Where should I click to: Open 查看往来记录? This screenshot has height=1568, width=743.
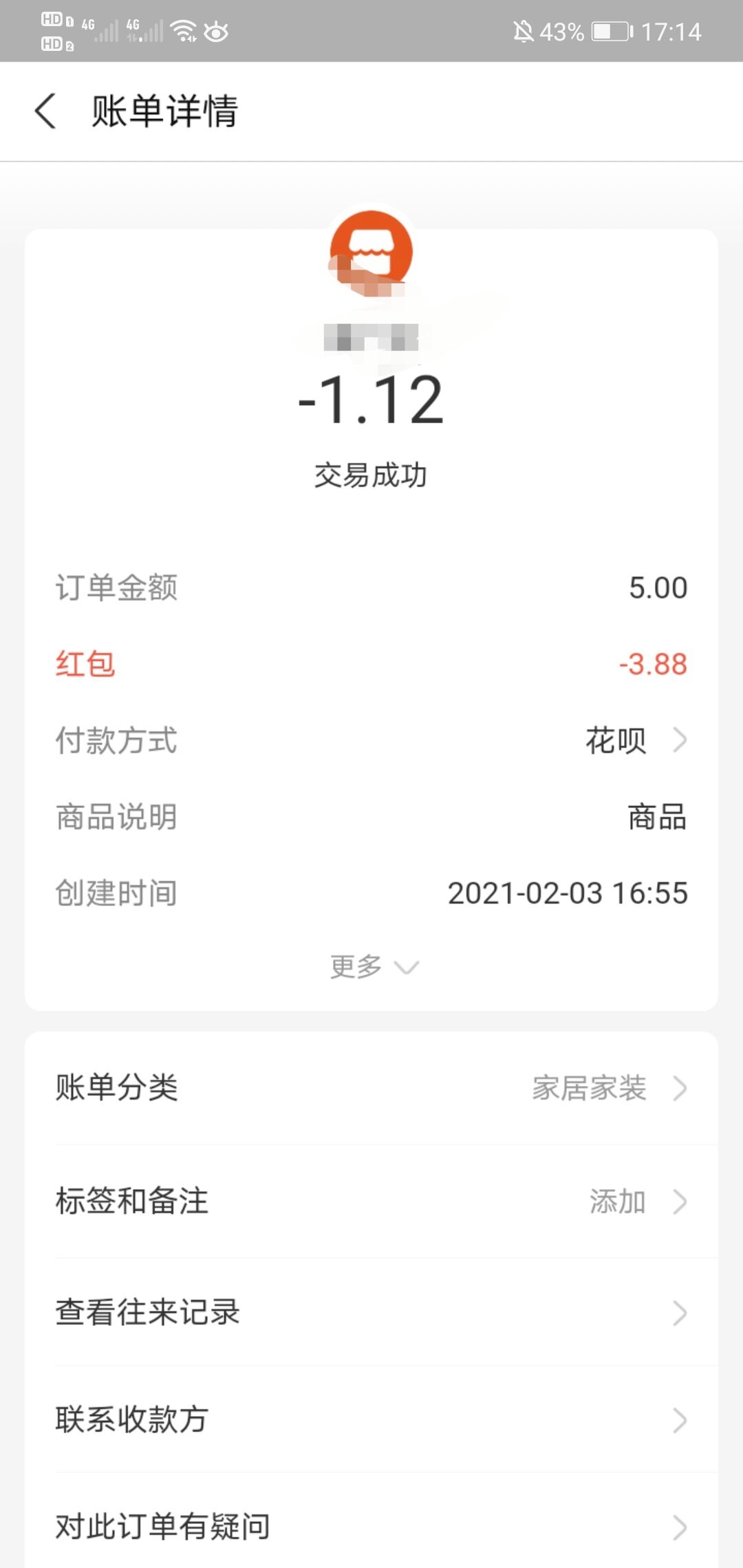coord(371,1312)
